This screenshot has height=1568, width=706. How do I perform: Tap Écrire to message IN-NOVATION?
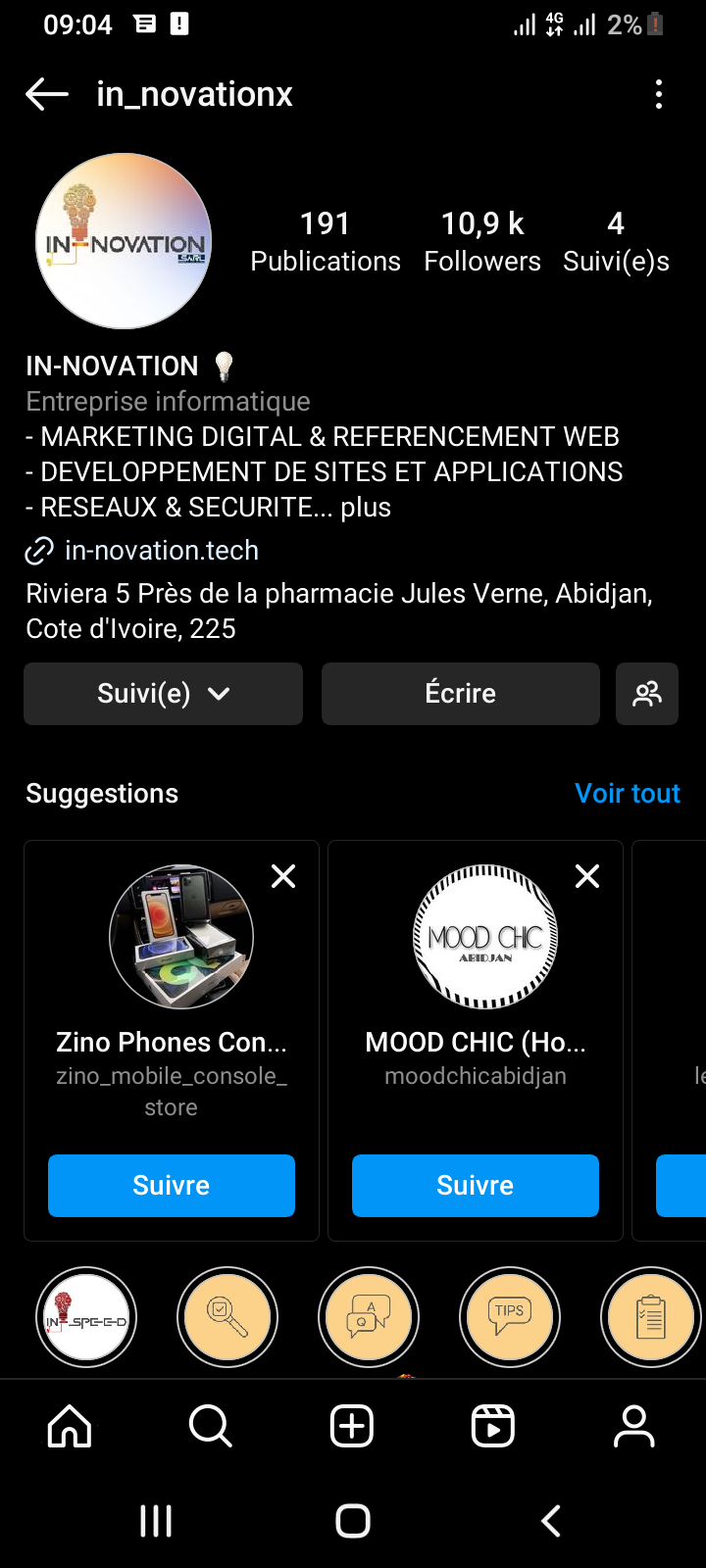(x=461, y=694)
